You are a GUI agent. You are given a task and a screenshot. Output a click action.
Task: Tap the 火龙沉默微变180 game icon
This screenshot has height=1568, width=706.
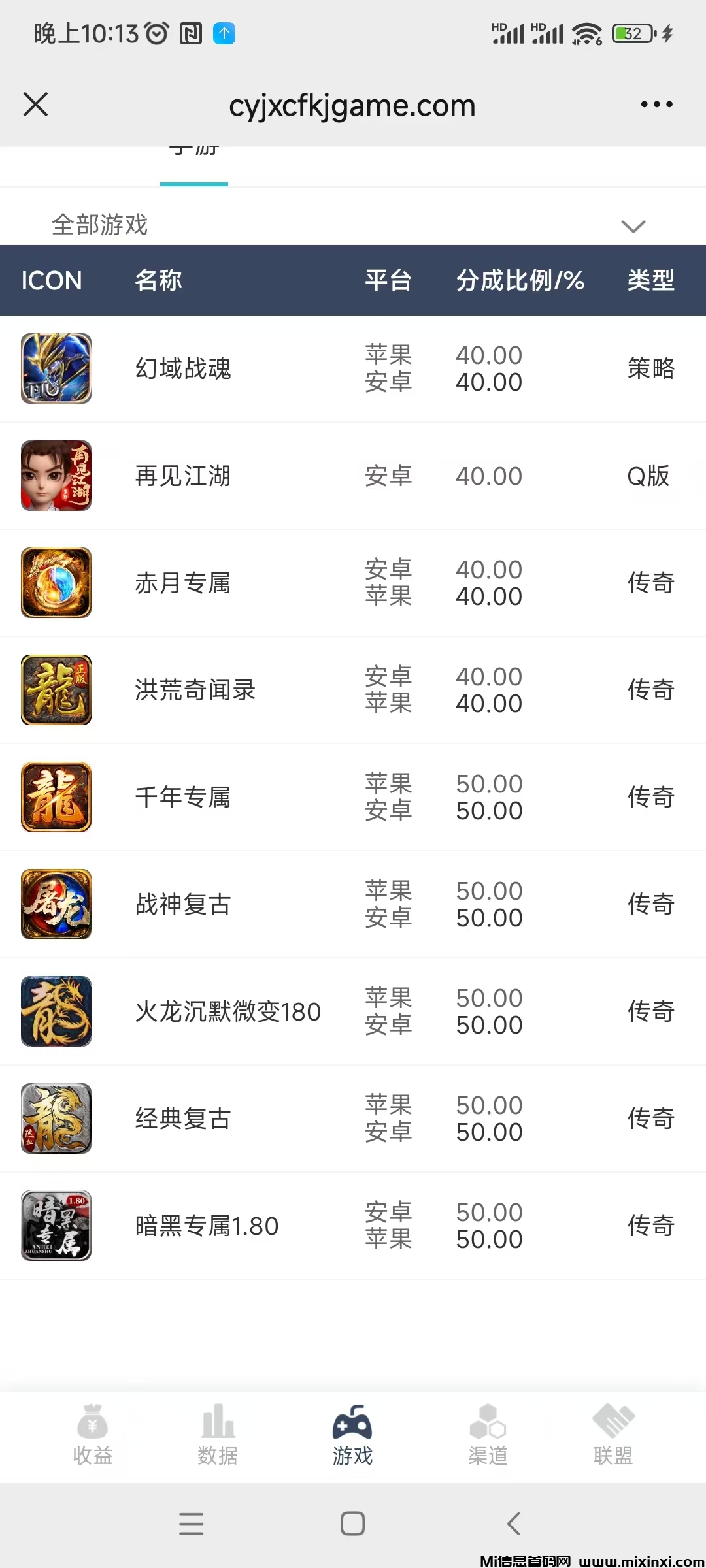tap(56, 1011)
